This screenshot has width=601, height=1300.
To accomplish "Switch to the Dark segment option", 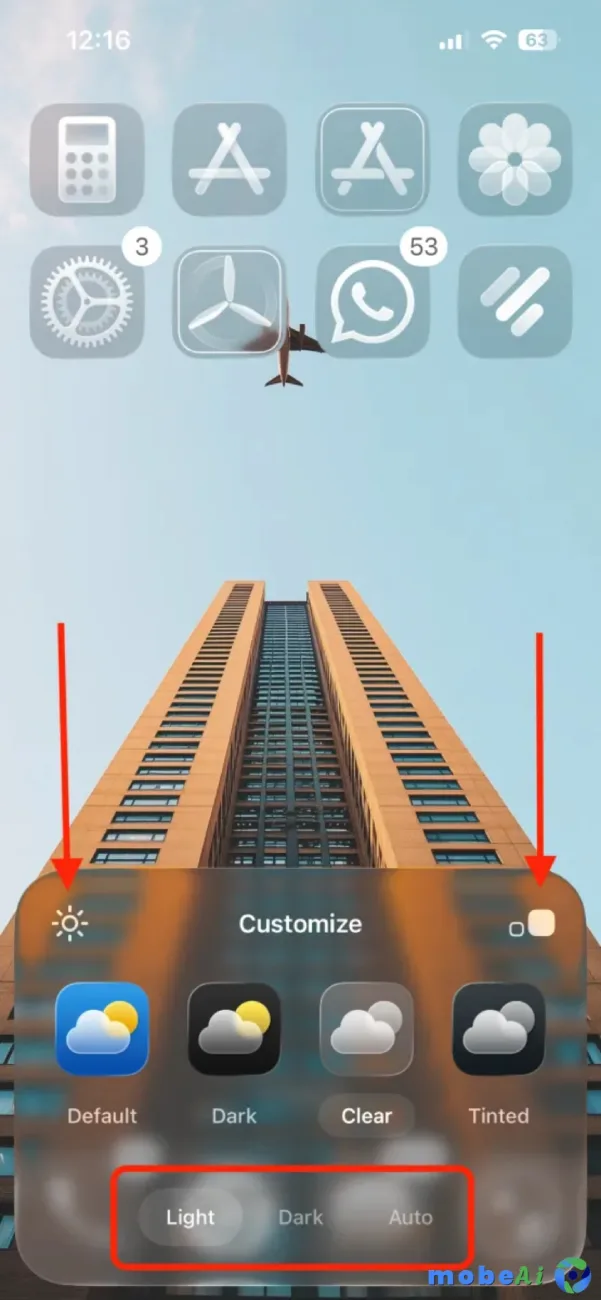I will click(300, 1217).
